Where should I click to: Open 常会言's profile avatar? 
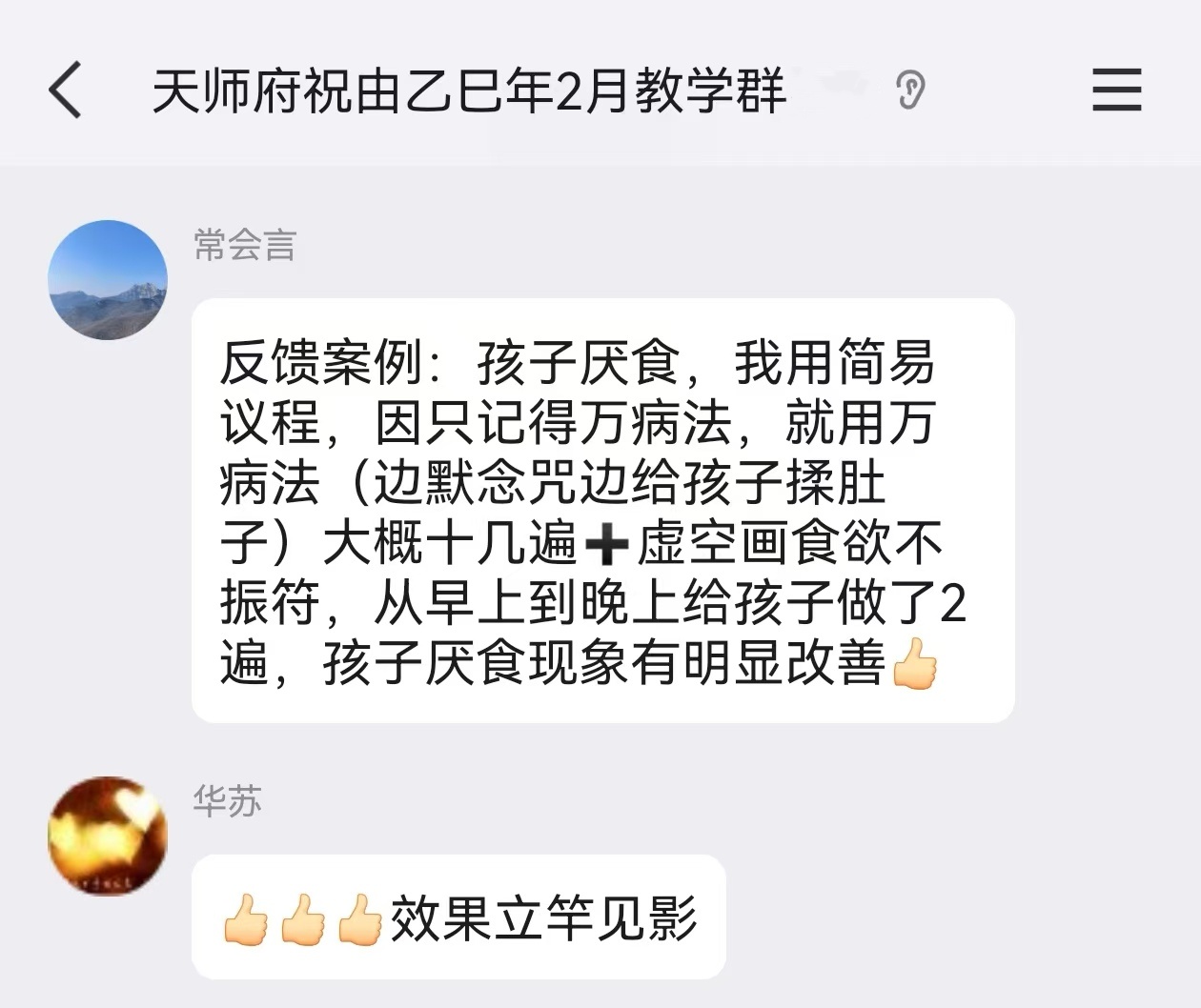tap(108, 280)
